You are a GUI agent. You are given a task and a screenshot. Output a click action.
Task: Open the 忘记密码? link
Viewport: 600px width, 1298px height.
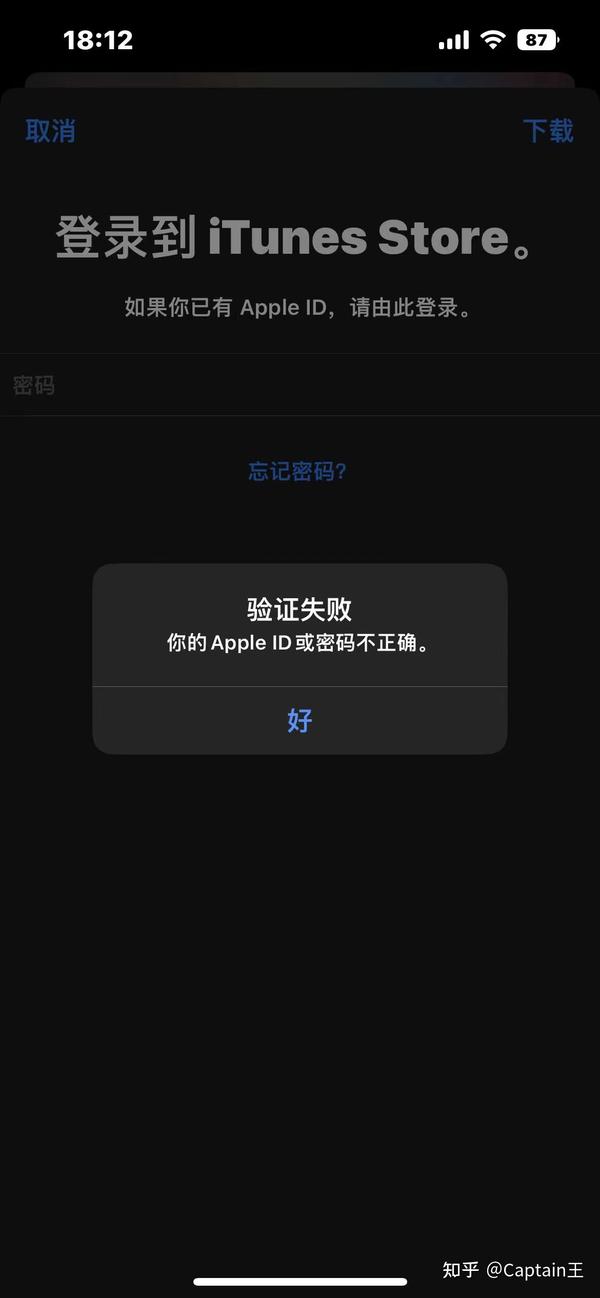[x=298, y=471]
